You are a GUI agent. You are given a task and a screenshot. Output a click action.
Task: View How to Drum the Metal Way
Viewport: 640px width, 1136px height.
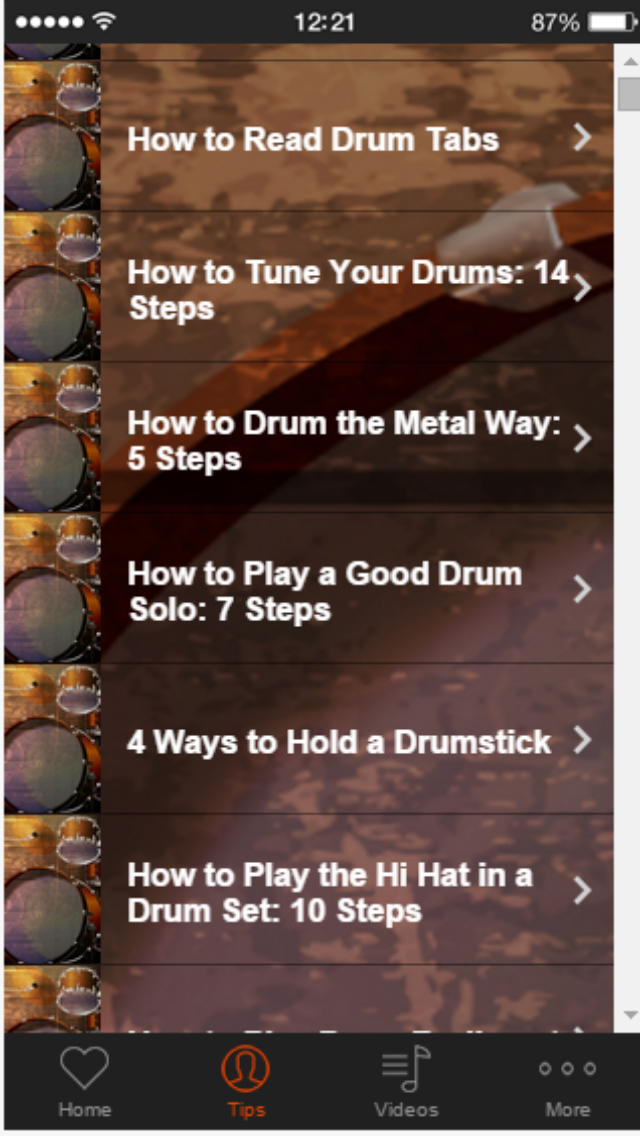tap(343, 440)
